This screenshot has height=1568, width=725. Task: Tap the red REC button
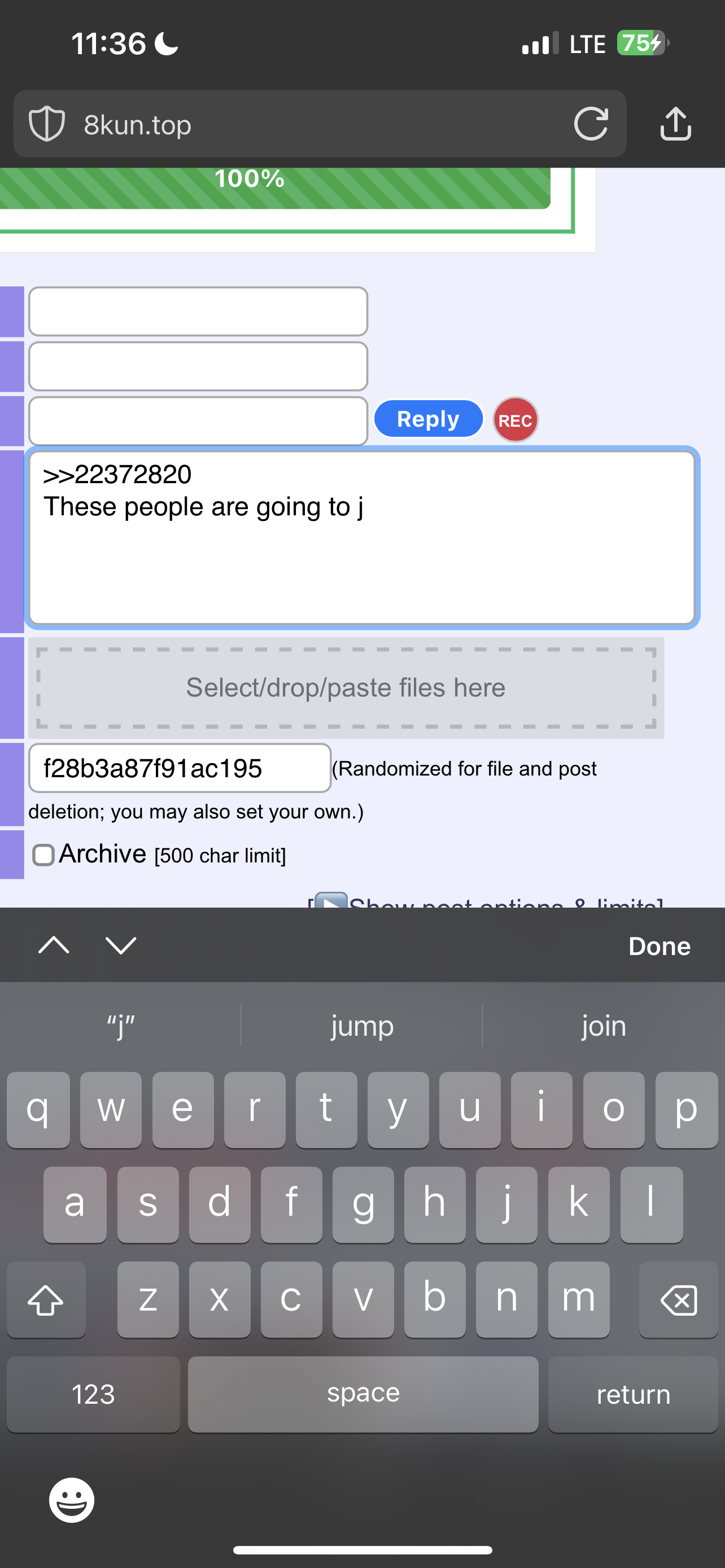pos(515,420)
